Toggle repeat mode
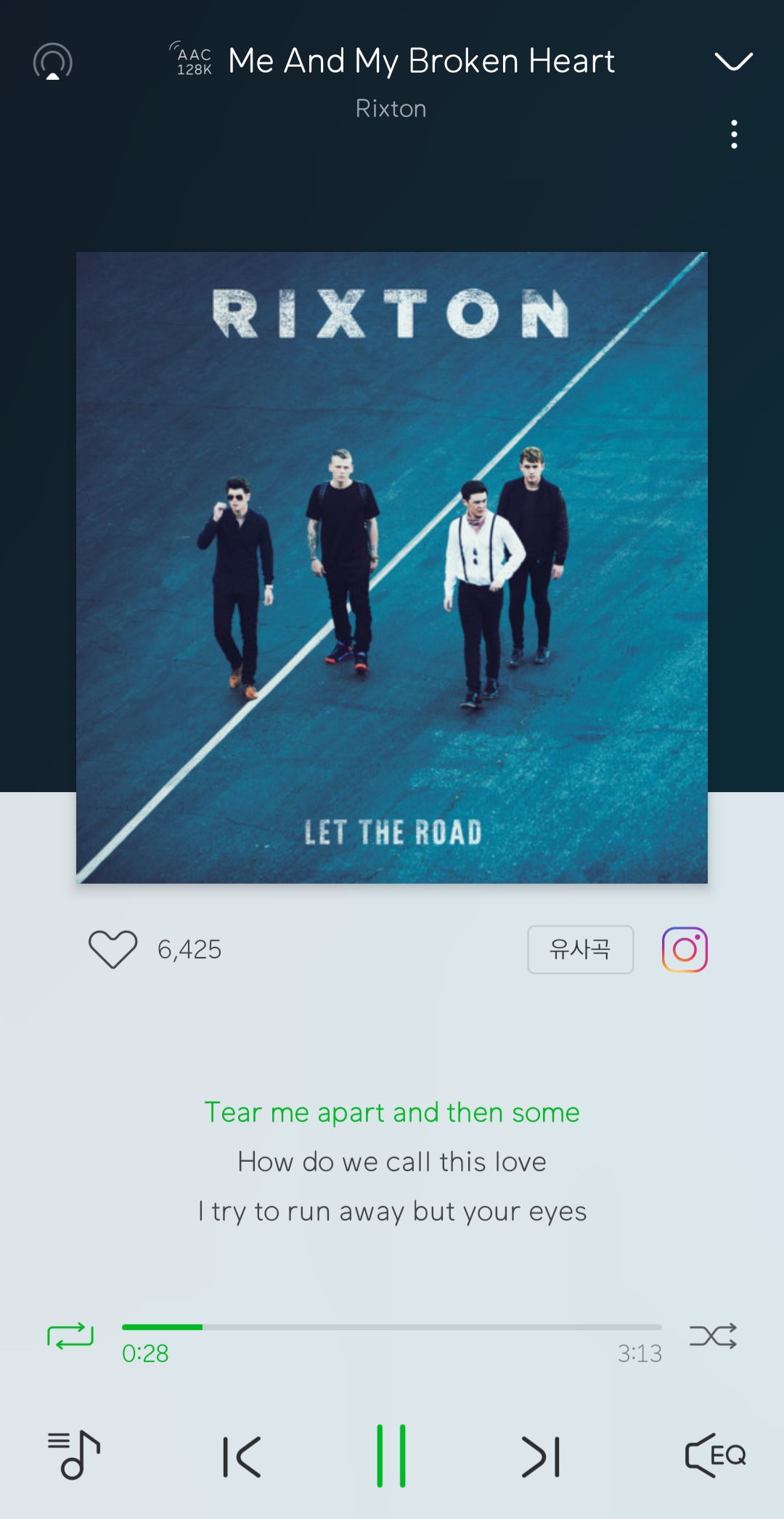Image resolution: width=784 pixels, height=1519 pixels. coord(70,1335)
